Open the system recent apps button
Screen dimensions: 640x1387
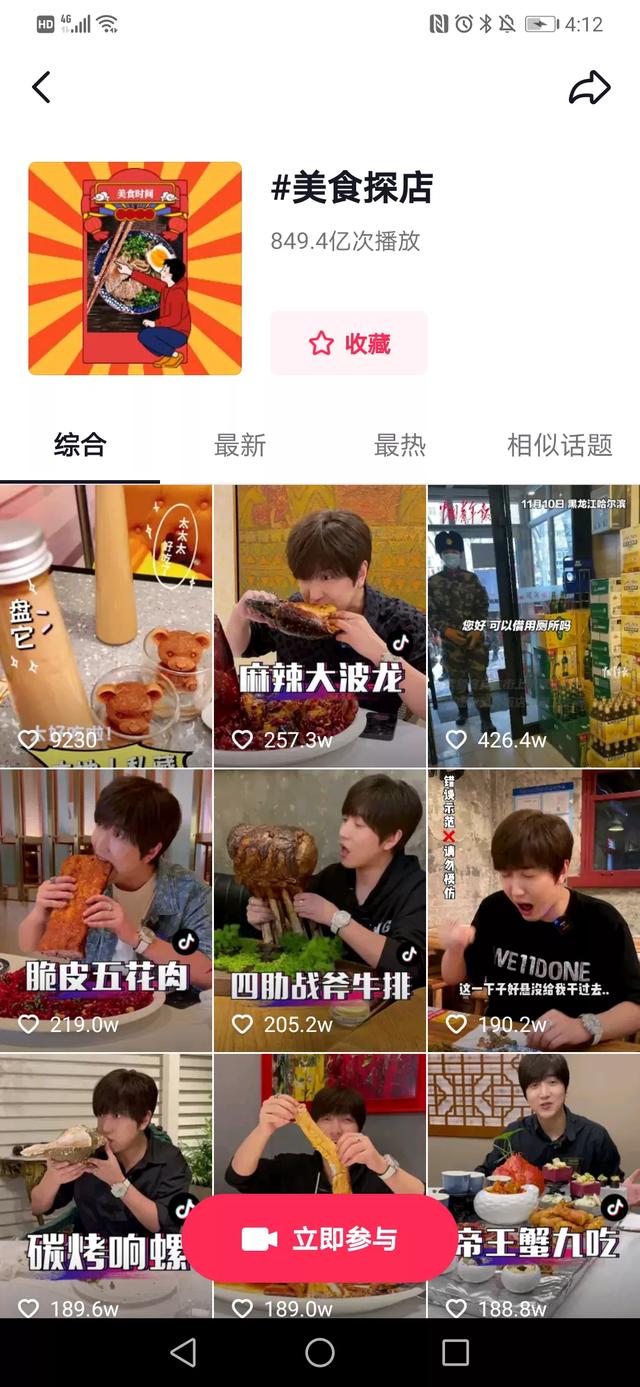[455, 1353]
